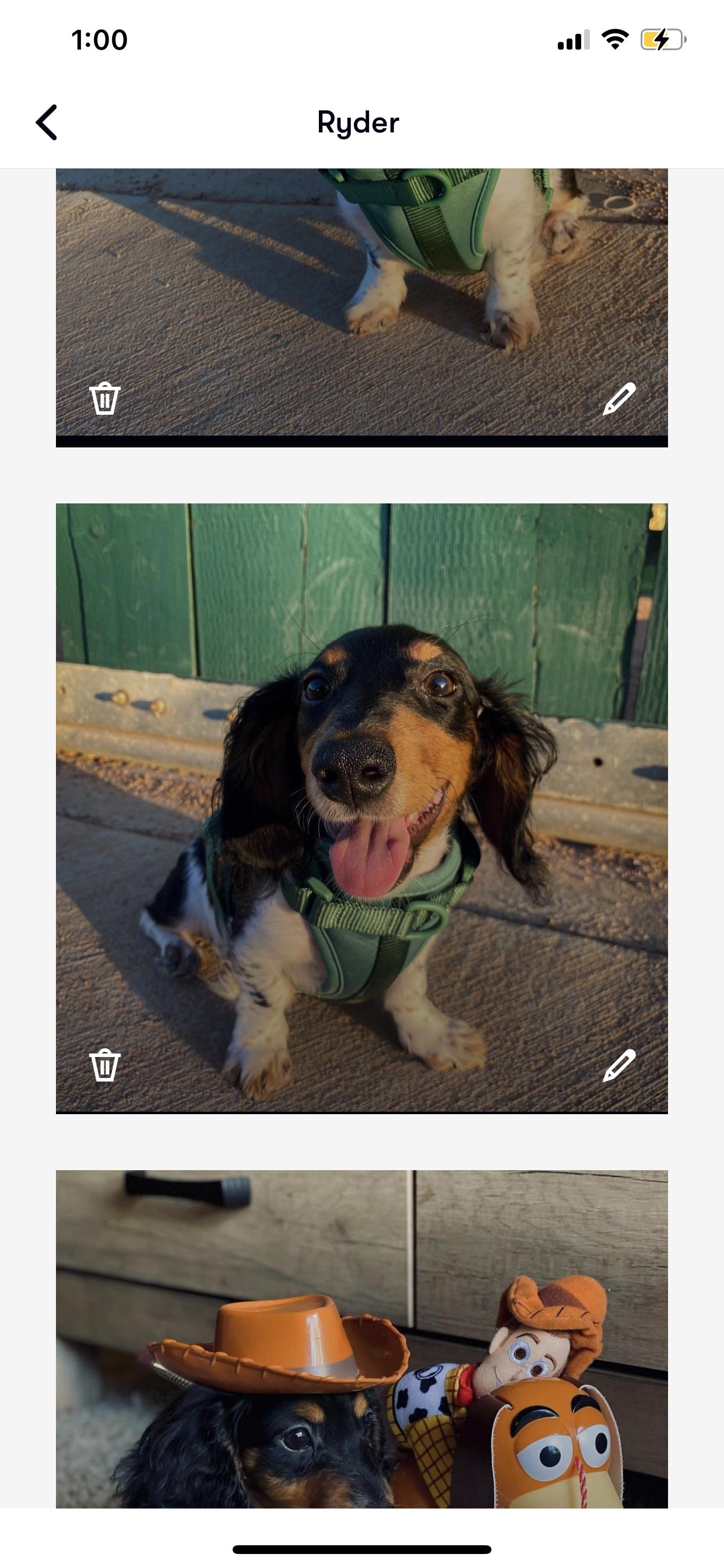Delete the partially visible top dog photo
This screenshot has width=724, height=1568.
pos(105,398)
